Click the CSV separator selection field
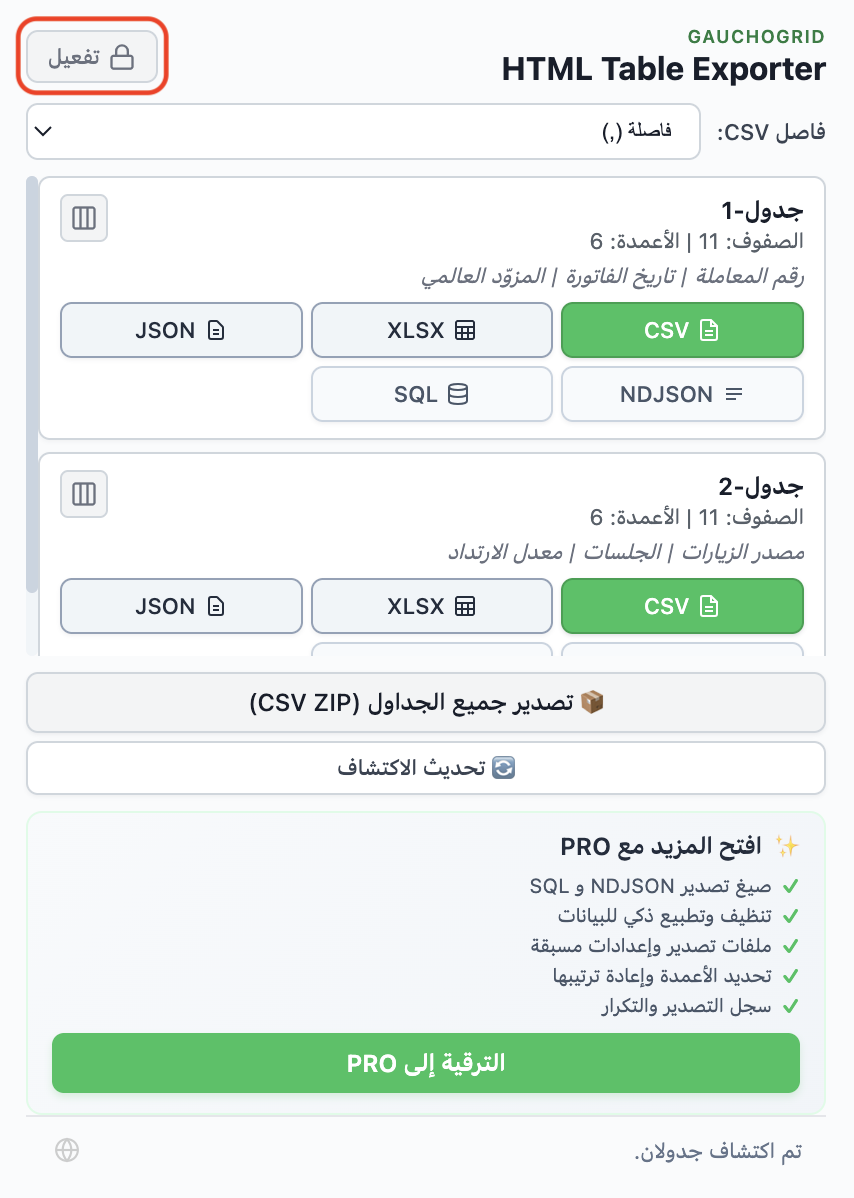854x1198 pixels. click(363, 131)
